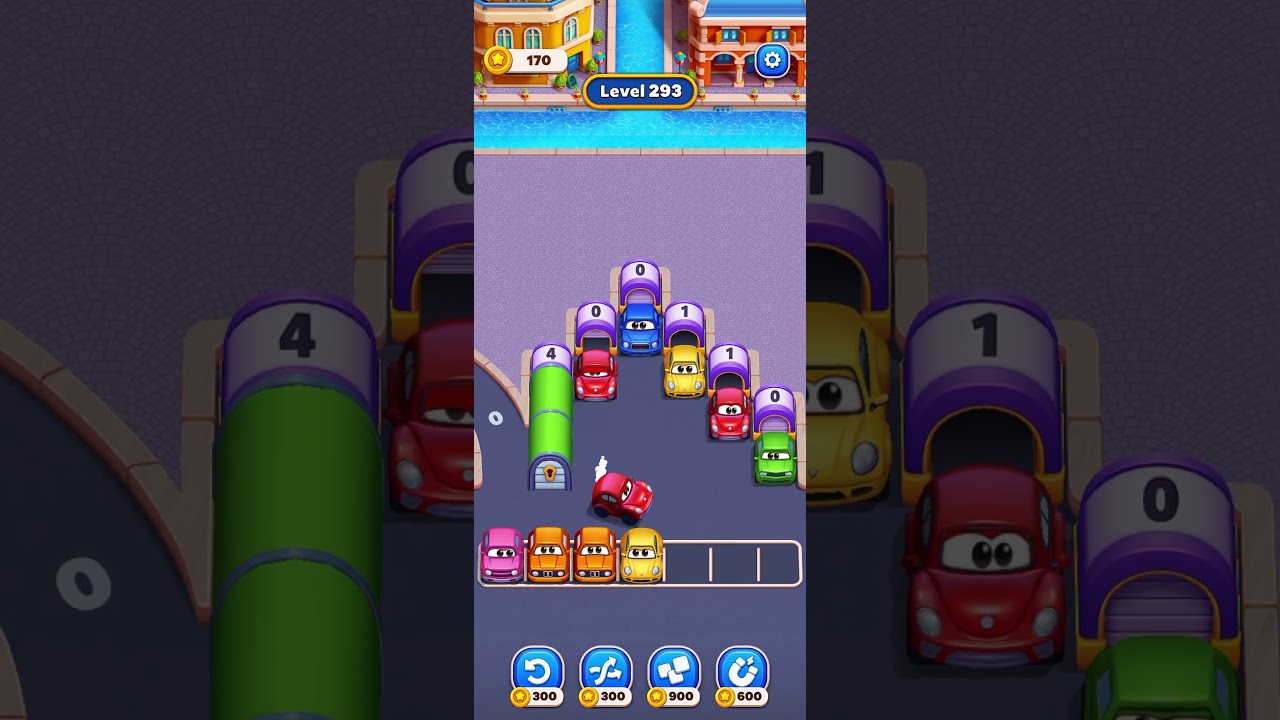Send out the green car

pos(775,459)
